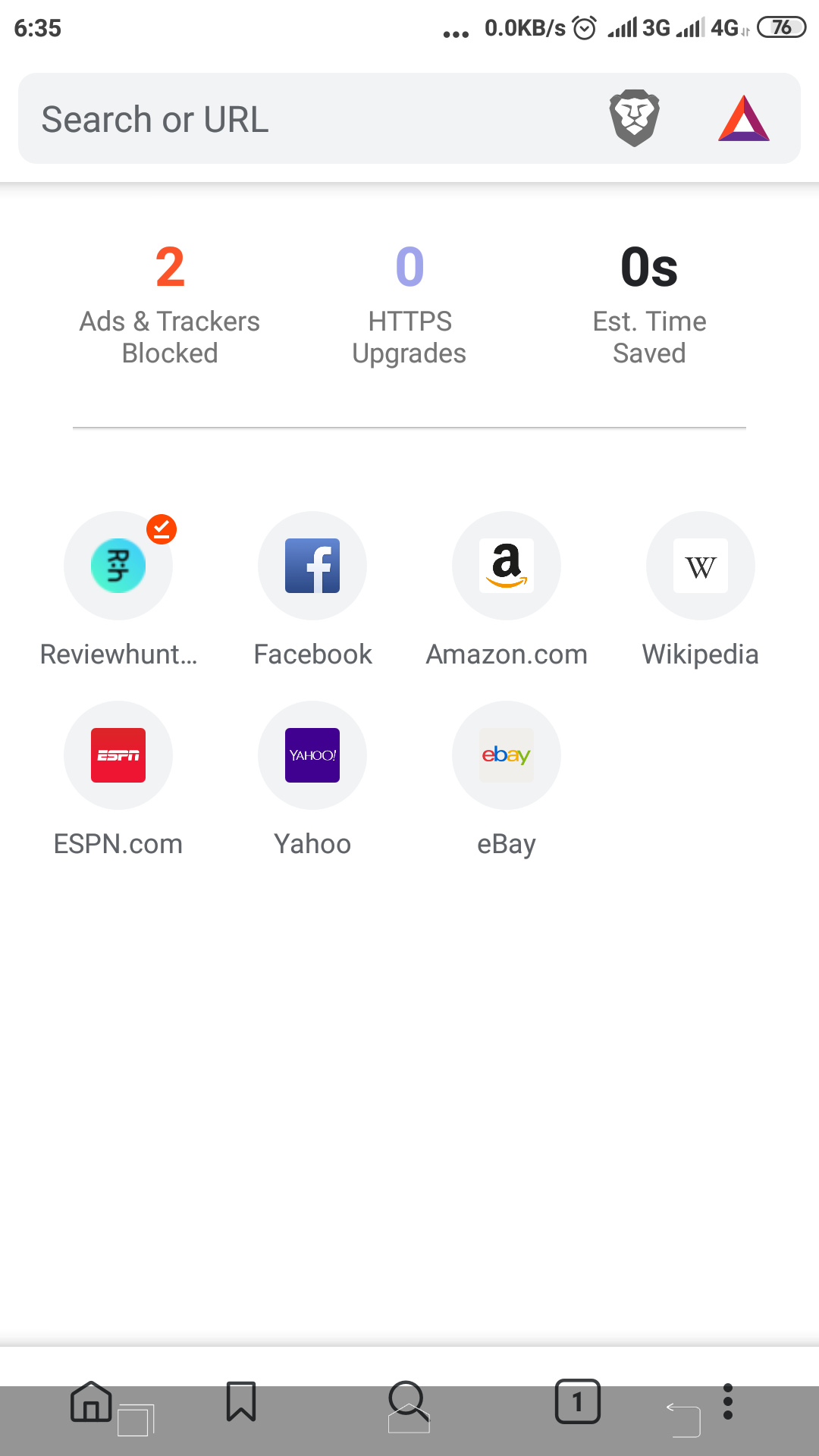The image size is (819, 1456).
Task: Launch the Amazon.com shortcut
Action: [507, 566]
